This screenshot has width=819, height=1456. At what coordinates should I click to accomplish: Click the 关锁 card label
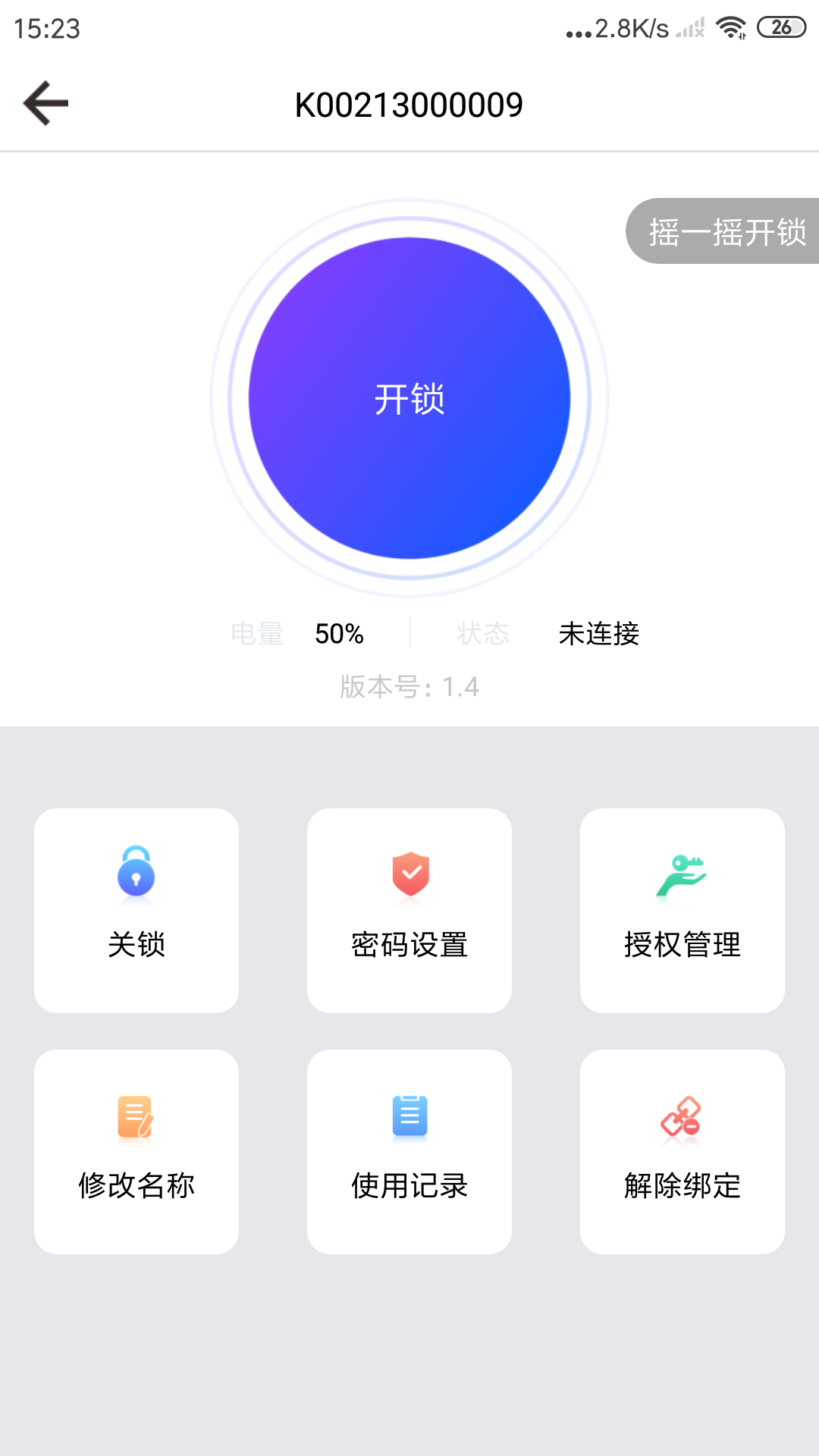(x=136, y=945)
